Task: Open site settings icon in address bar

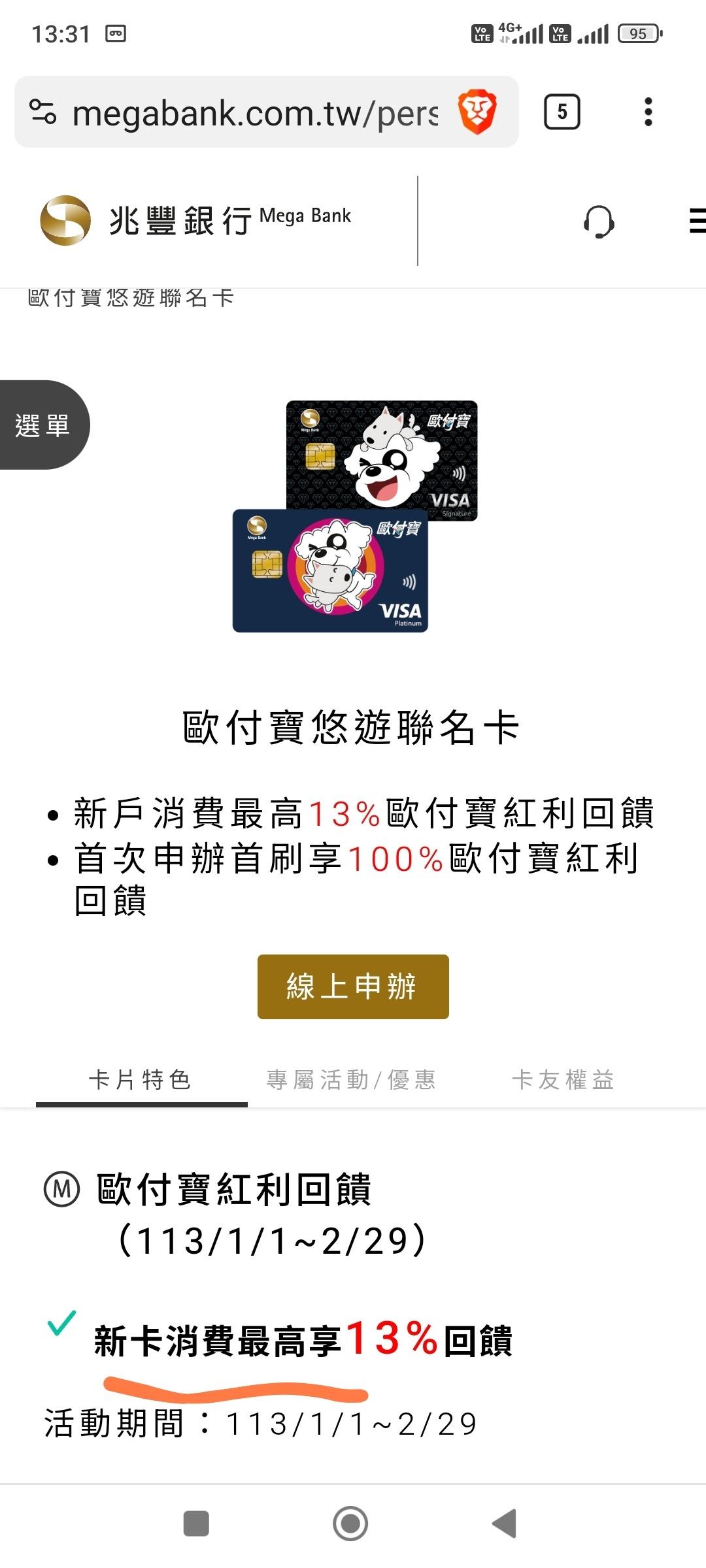Action: (x=43, y=112)
